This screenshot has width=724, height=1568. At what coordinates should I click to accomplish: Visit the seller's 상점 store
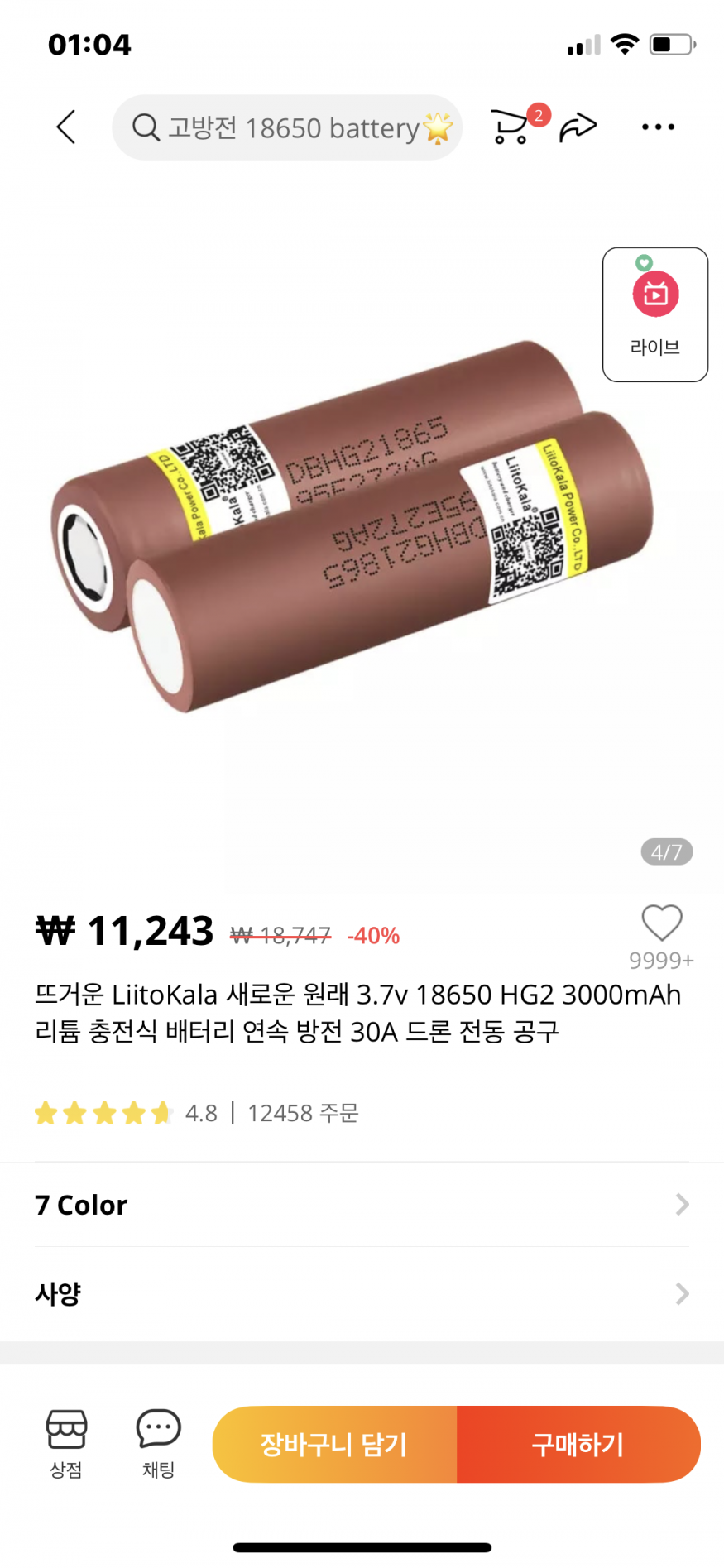(66, 1443)
